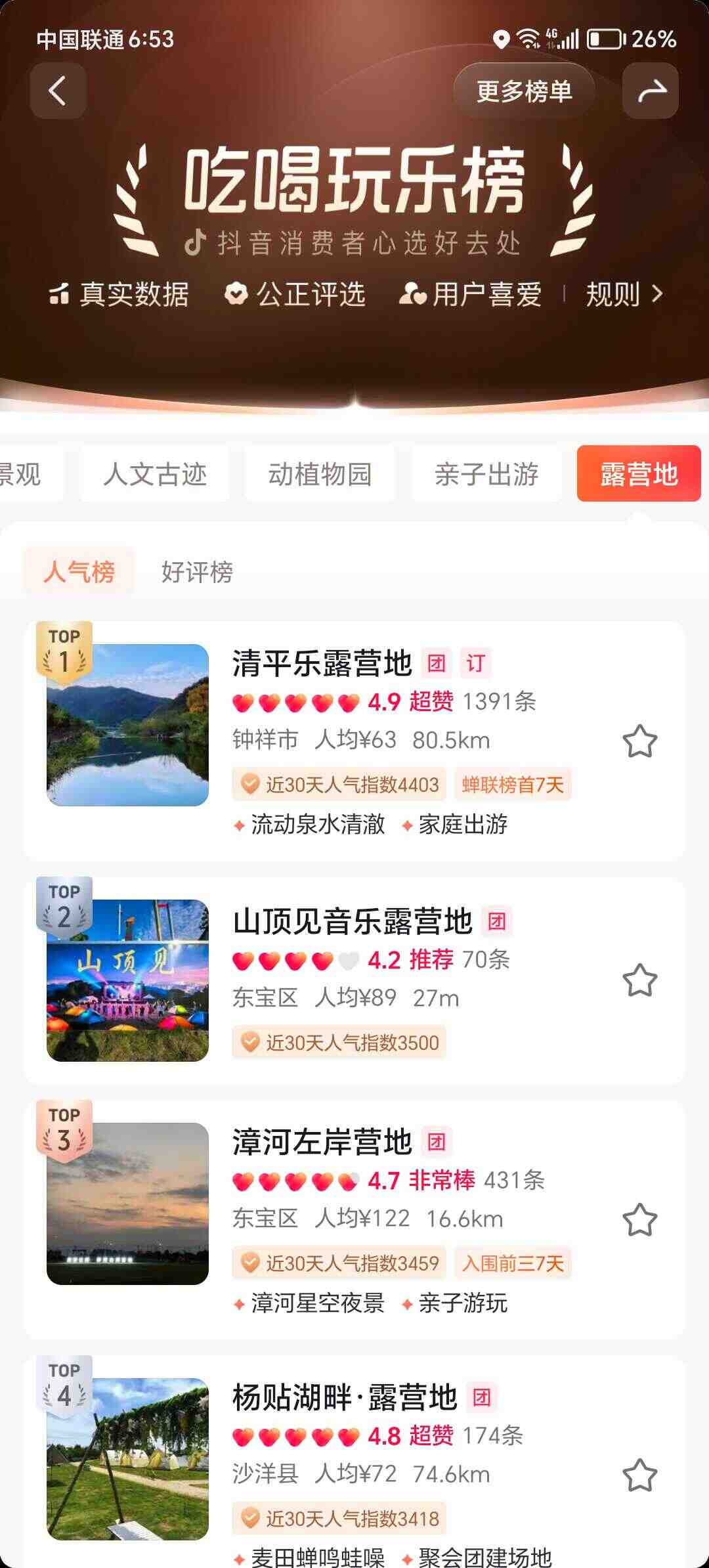
Task: Open the 清平乐露营地 listing
Action: pyautogui.click(x=354, y=741)
